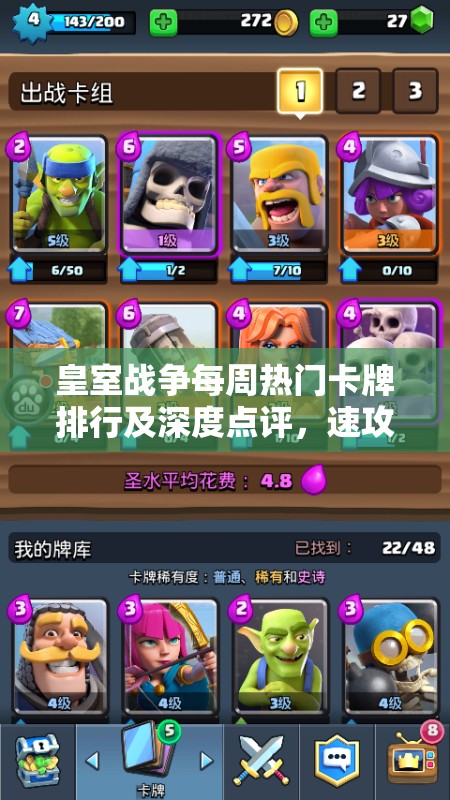Tap the green plus to add gold
Image resolution: width=450 pixels, height=800 pixels.
click(x=163, y=23)
